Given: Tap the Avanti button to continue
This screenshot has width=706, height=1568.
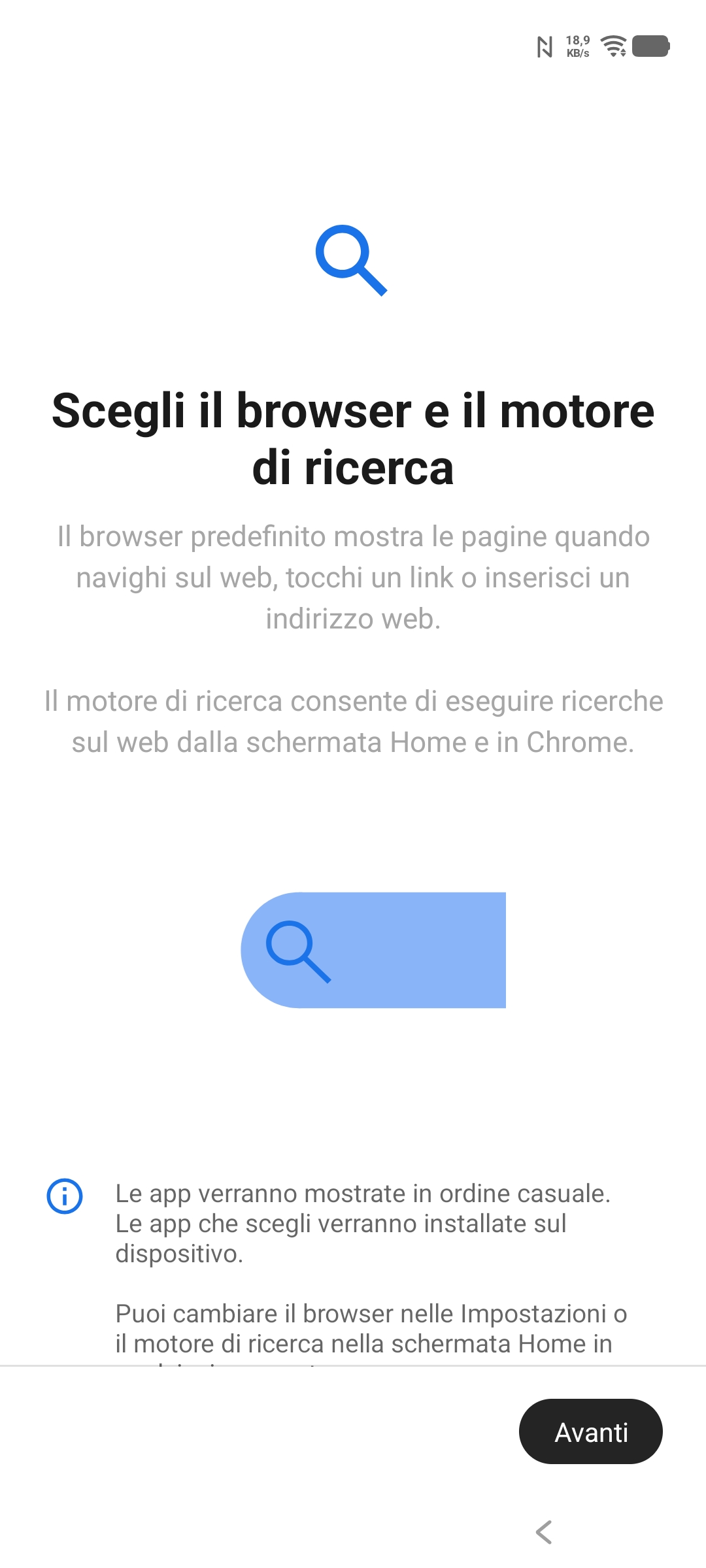Looking at the screenshot, I should click(590, 1431).
